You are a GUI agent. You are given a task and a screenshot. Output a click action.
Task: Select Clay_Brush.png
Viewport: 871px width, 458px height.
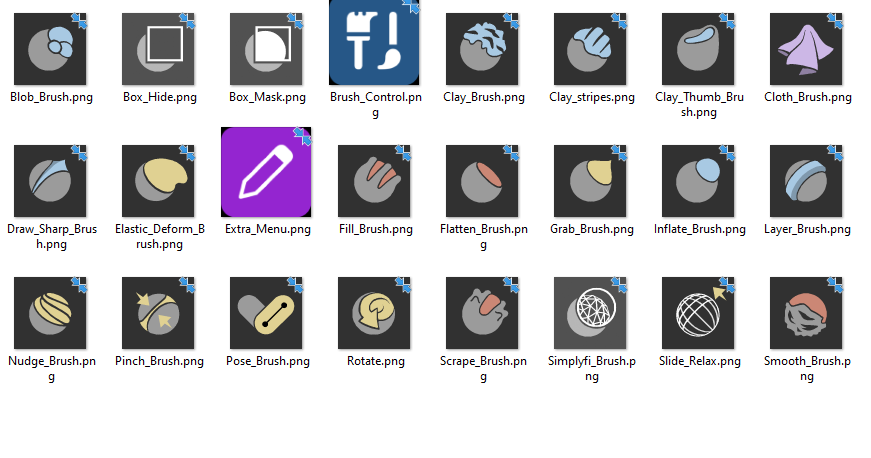(x=483, y=49)
